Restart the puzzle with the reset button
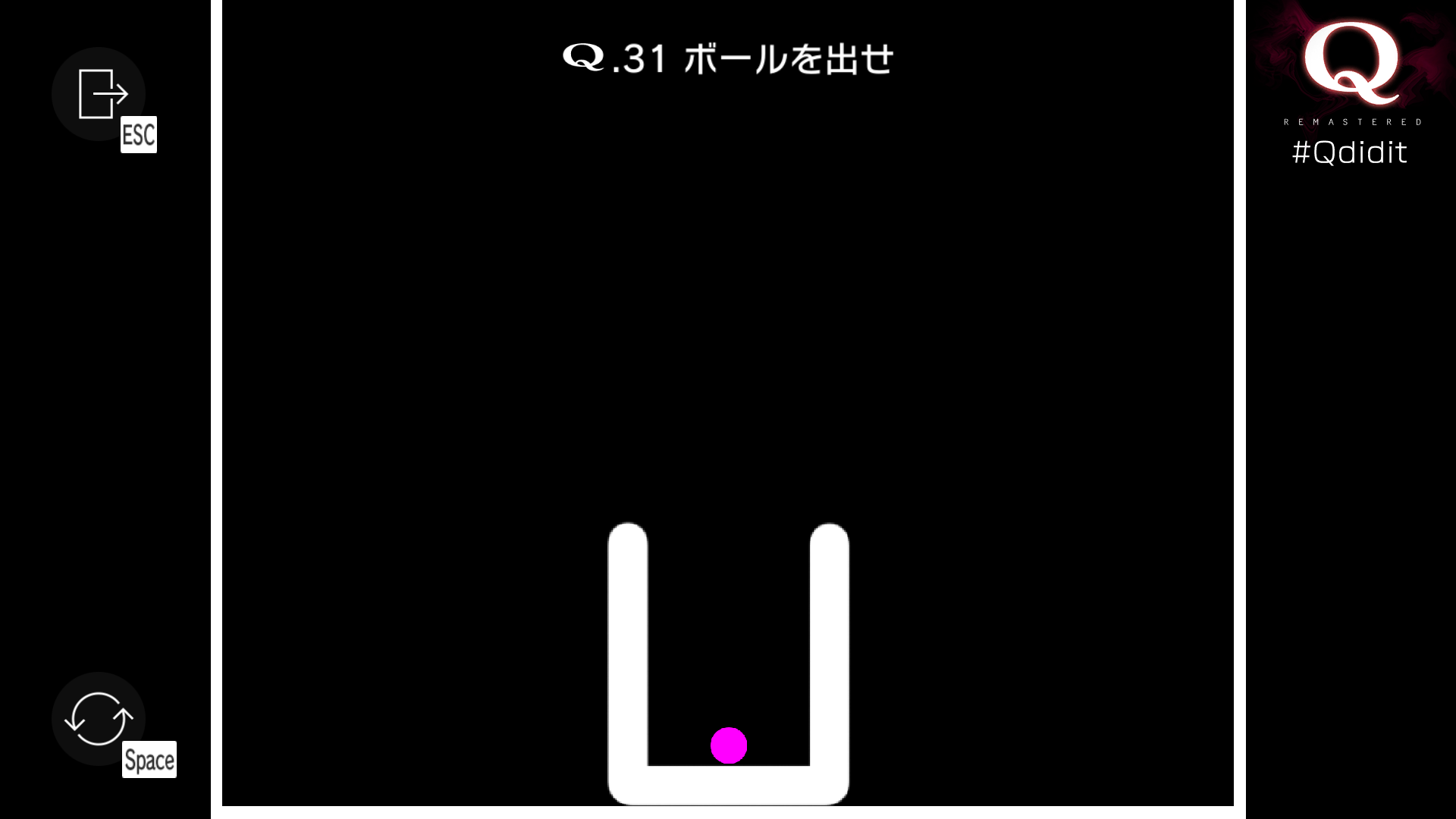This screenshot has width=1456, height=819. pyautogui.click(x=99, y=718)
